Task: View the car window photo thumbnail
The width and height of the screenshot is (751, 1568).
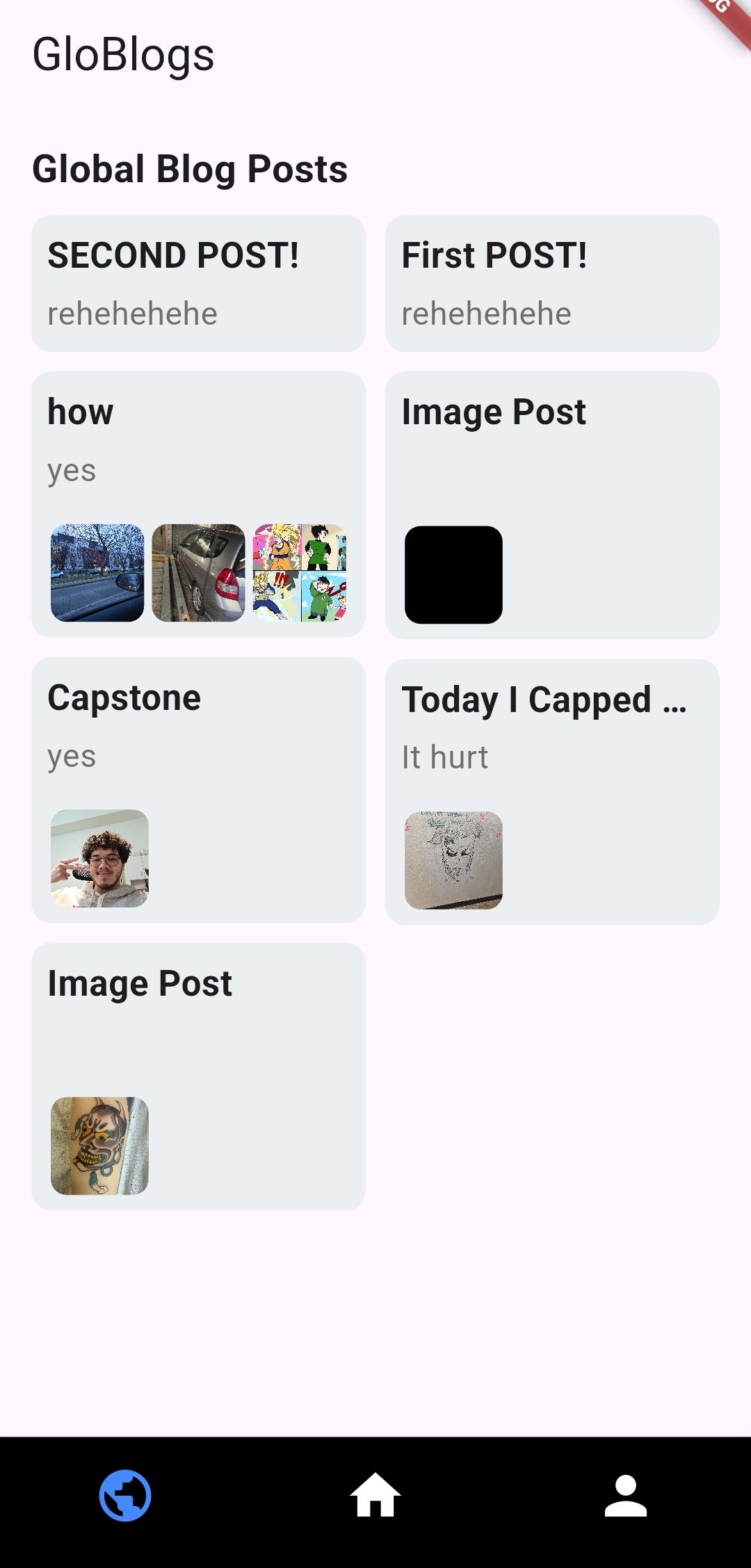Action: pyautogui.click(x=97, y=573)
